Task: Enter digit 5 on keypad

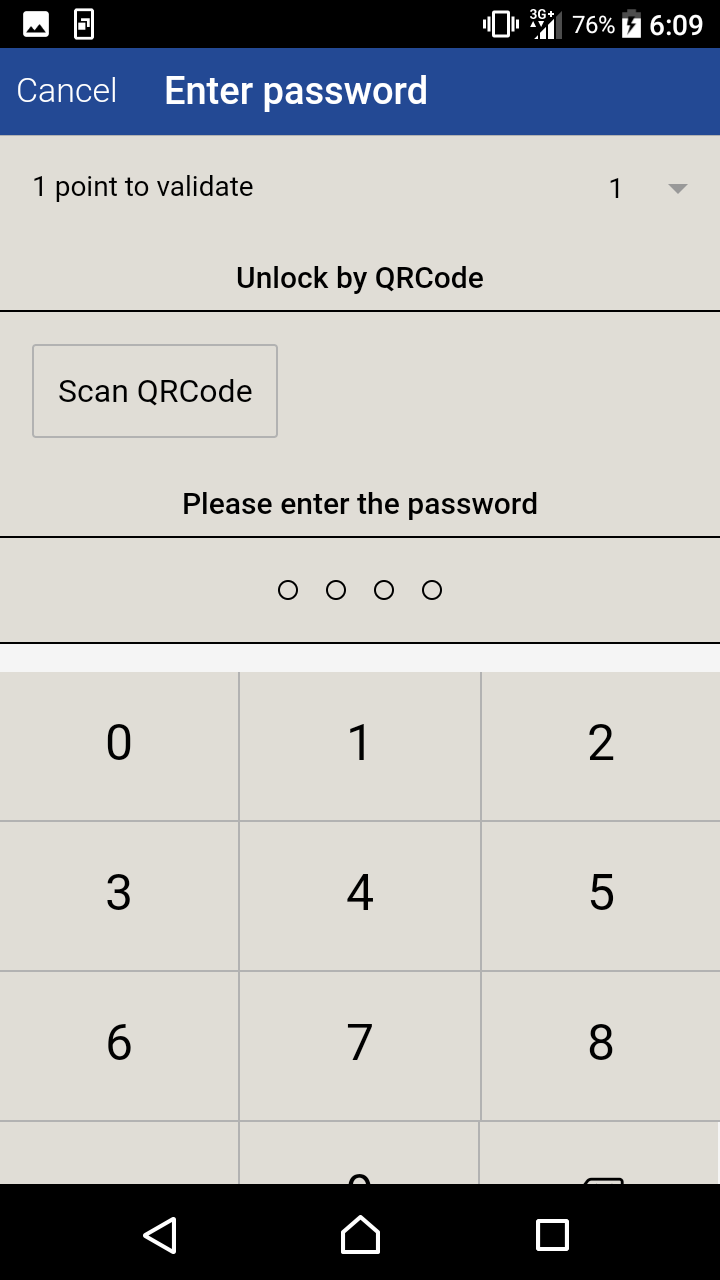Action: 600,895
